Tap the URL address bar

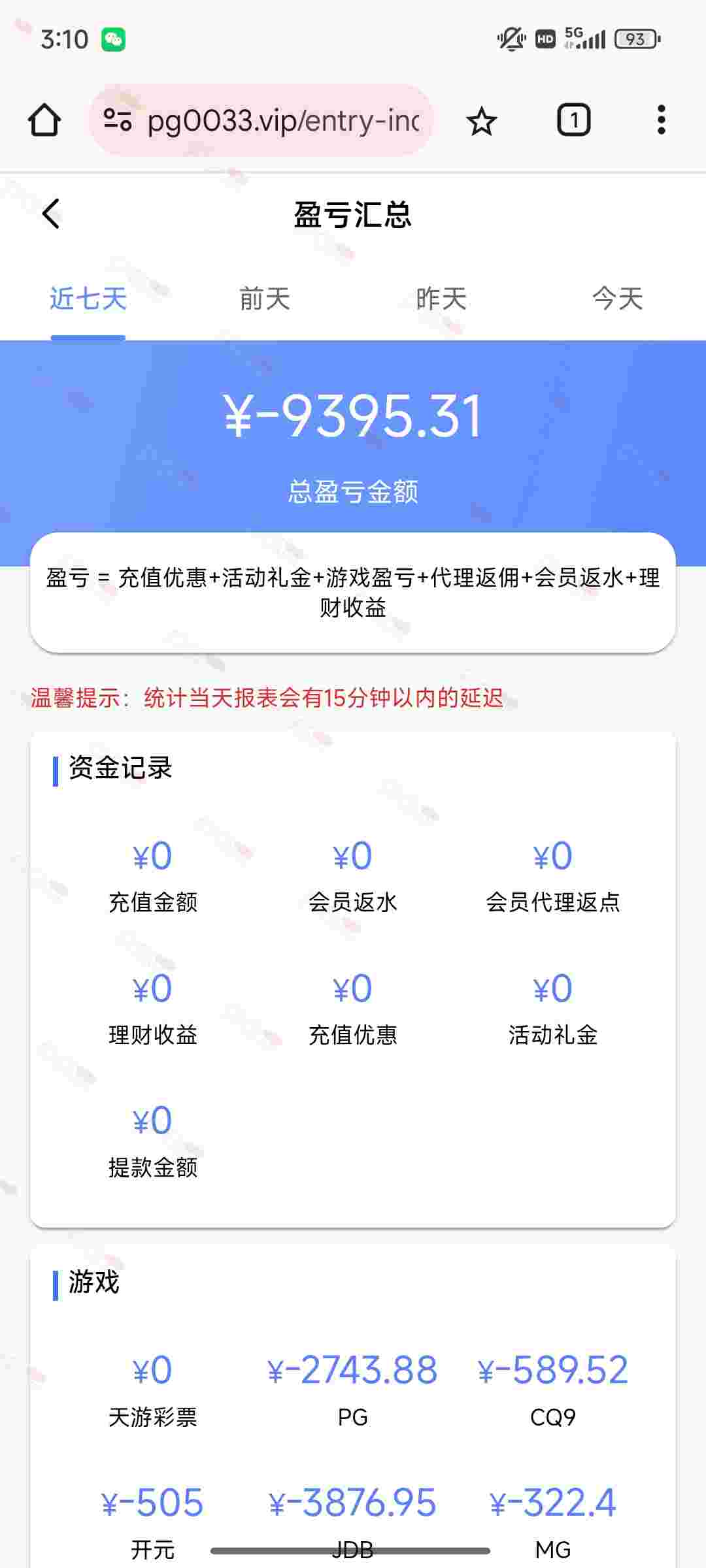click(x=282, y=120)
